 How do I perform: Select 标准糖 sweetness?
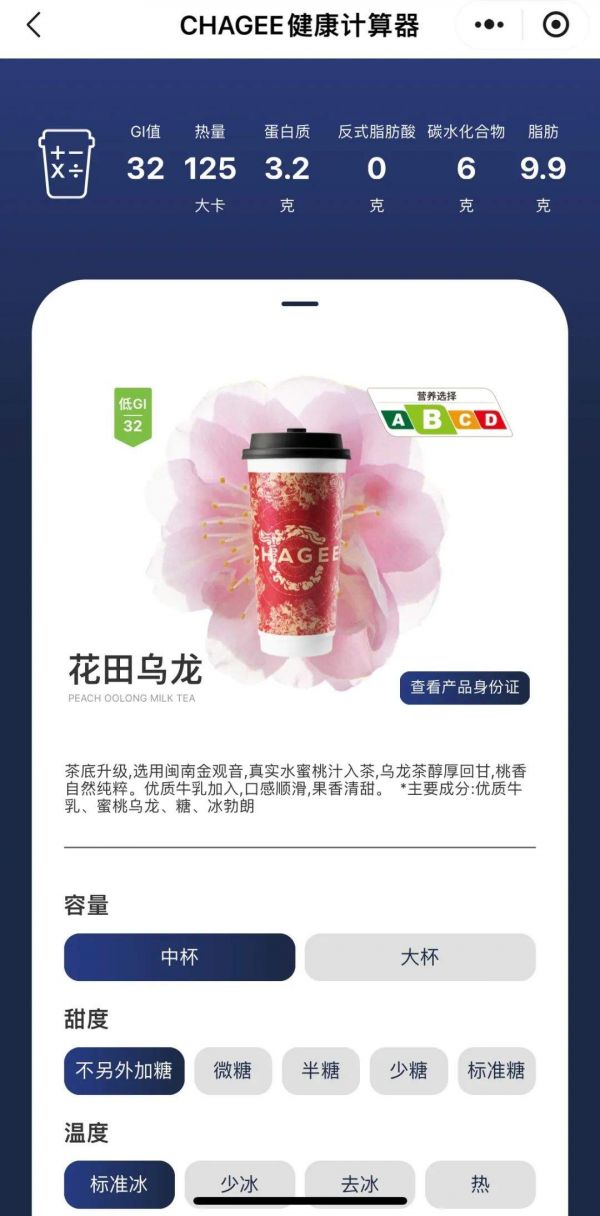(x=497, y=1071)
